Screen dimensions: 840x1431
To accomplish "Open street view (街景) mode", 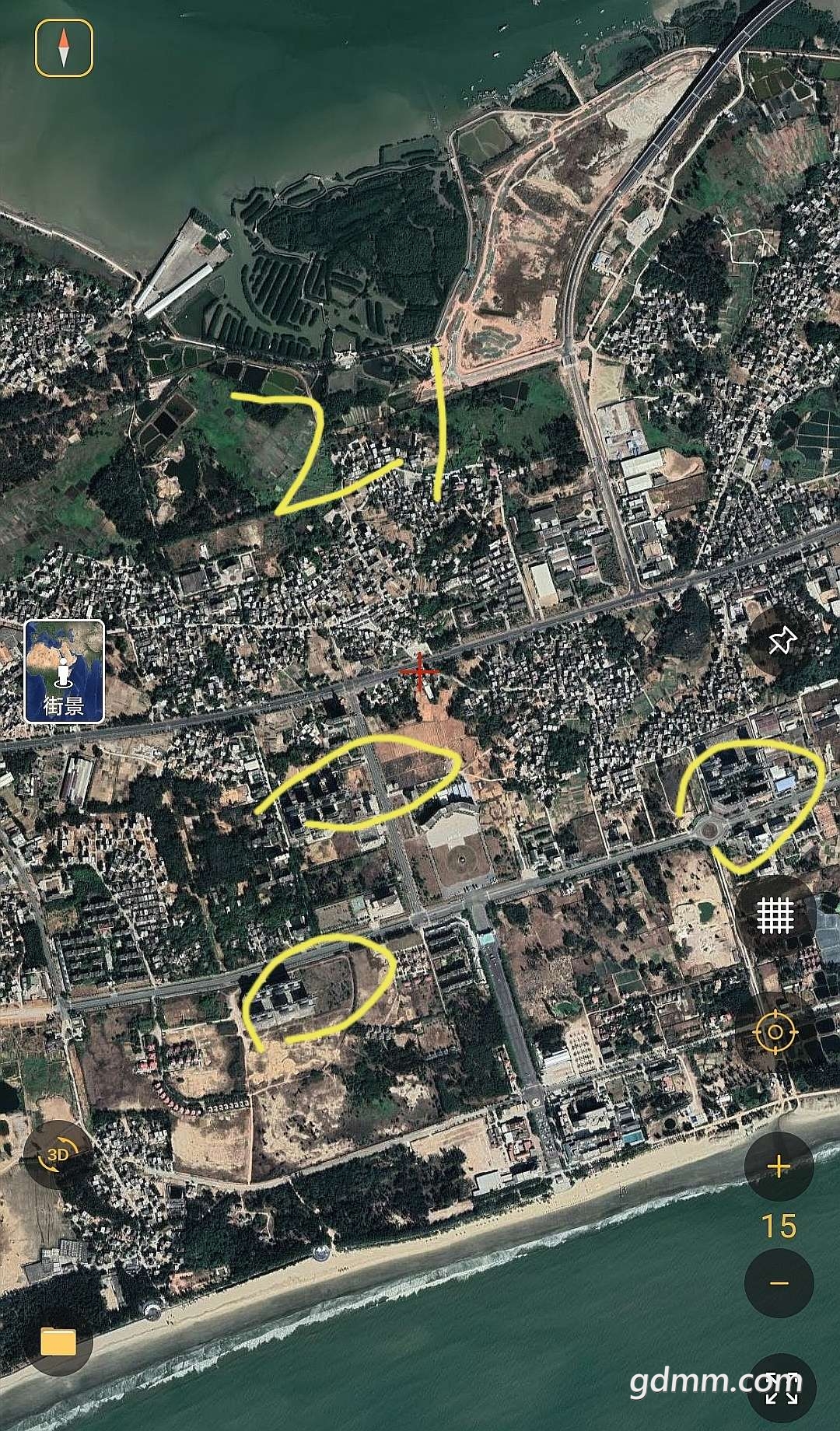I will click(65, 671).
